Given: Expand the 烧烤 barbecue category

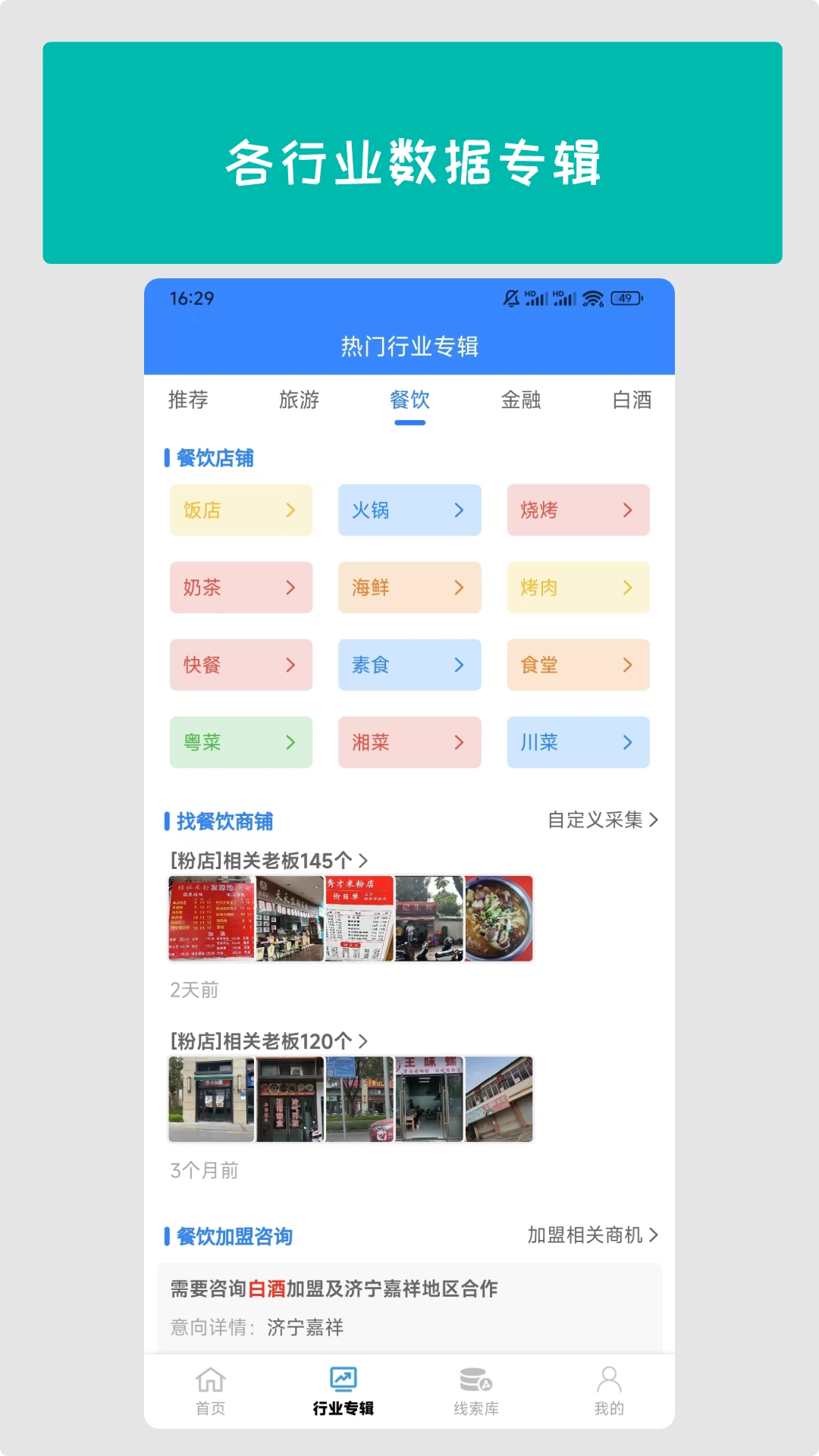Looking at the screenshot, I should [578, 510].
